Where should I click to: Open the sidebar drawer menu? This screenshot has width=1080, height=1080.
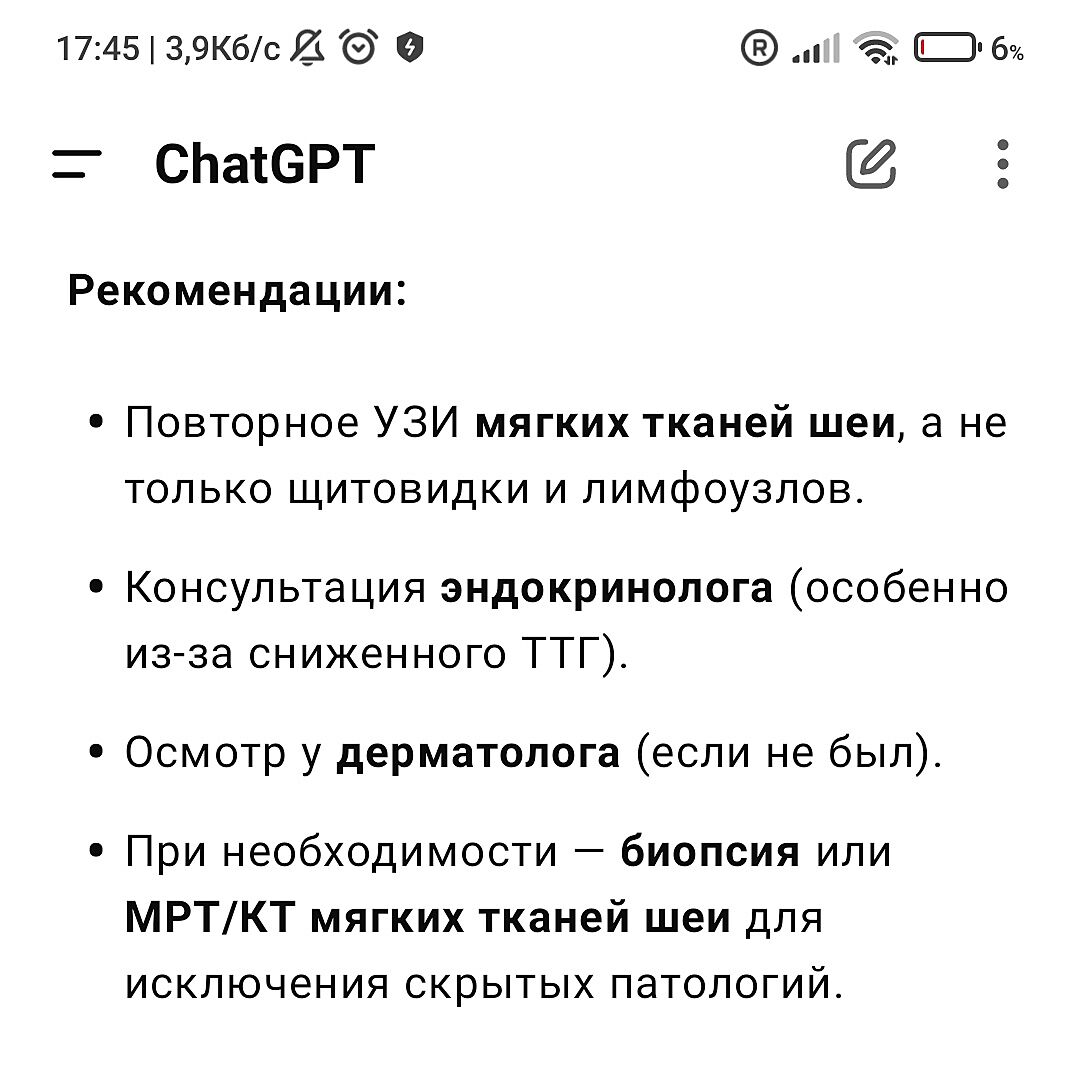(77, 164)
